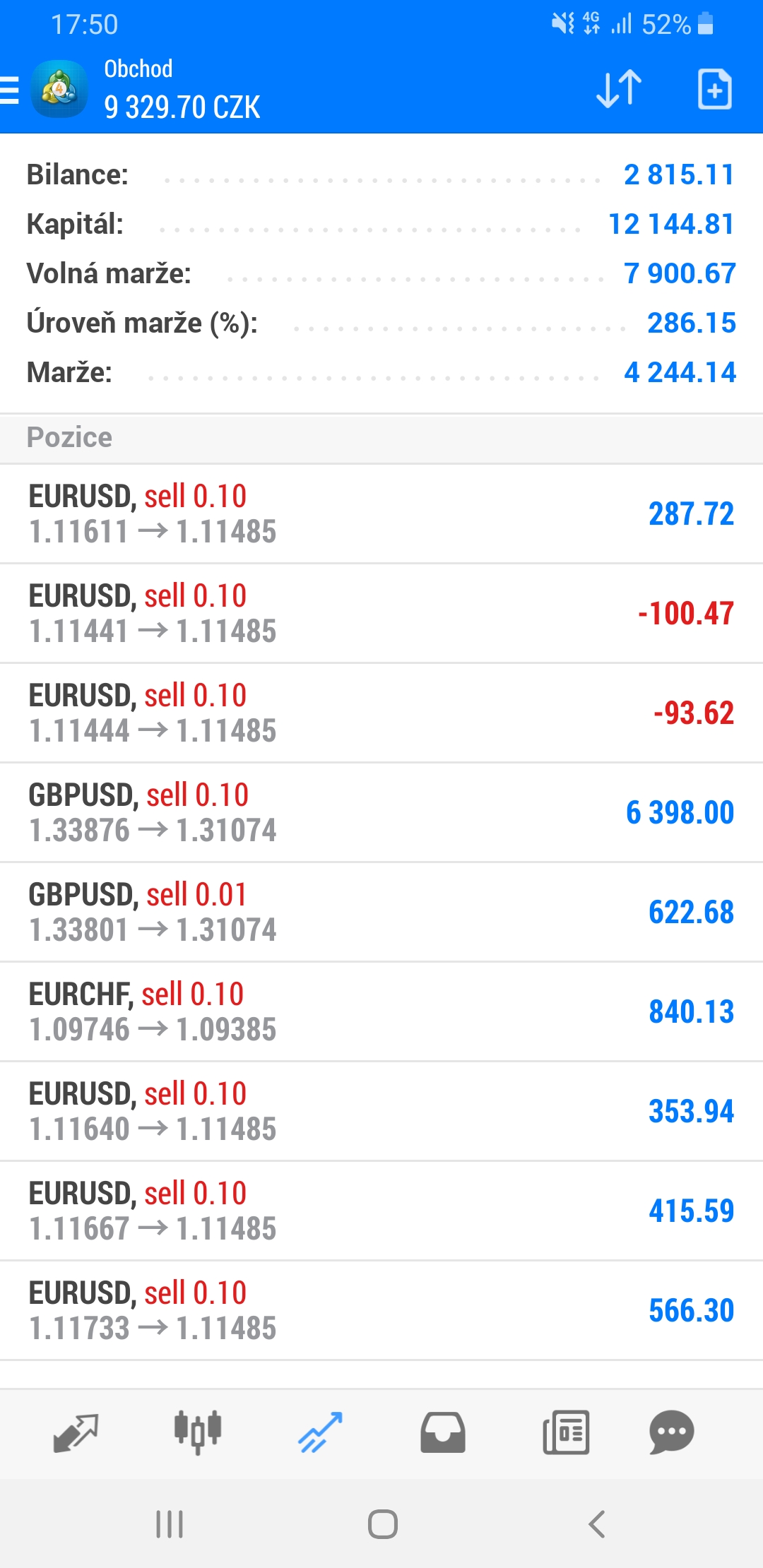This screenshot has height=1568, width=763.
Task: Open GBPUSD sell 0.10 position
Action: click(381, 812)
